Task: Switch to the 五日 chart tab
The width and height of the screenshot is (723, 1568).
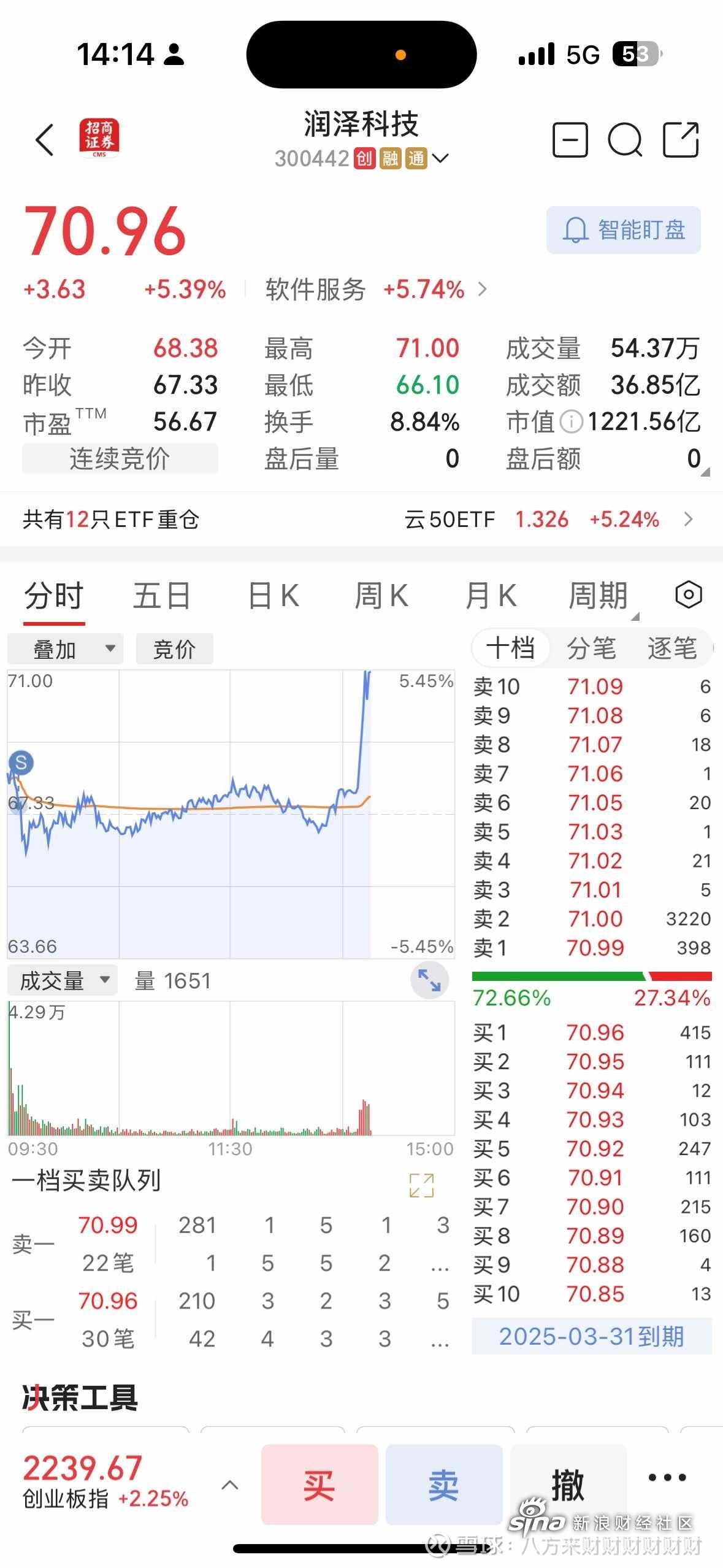Action: point(162,596)
